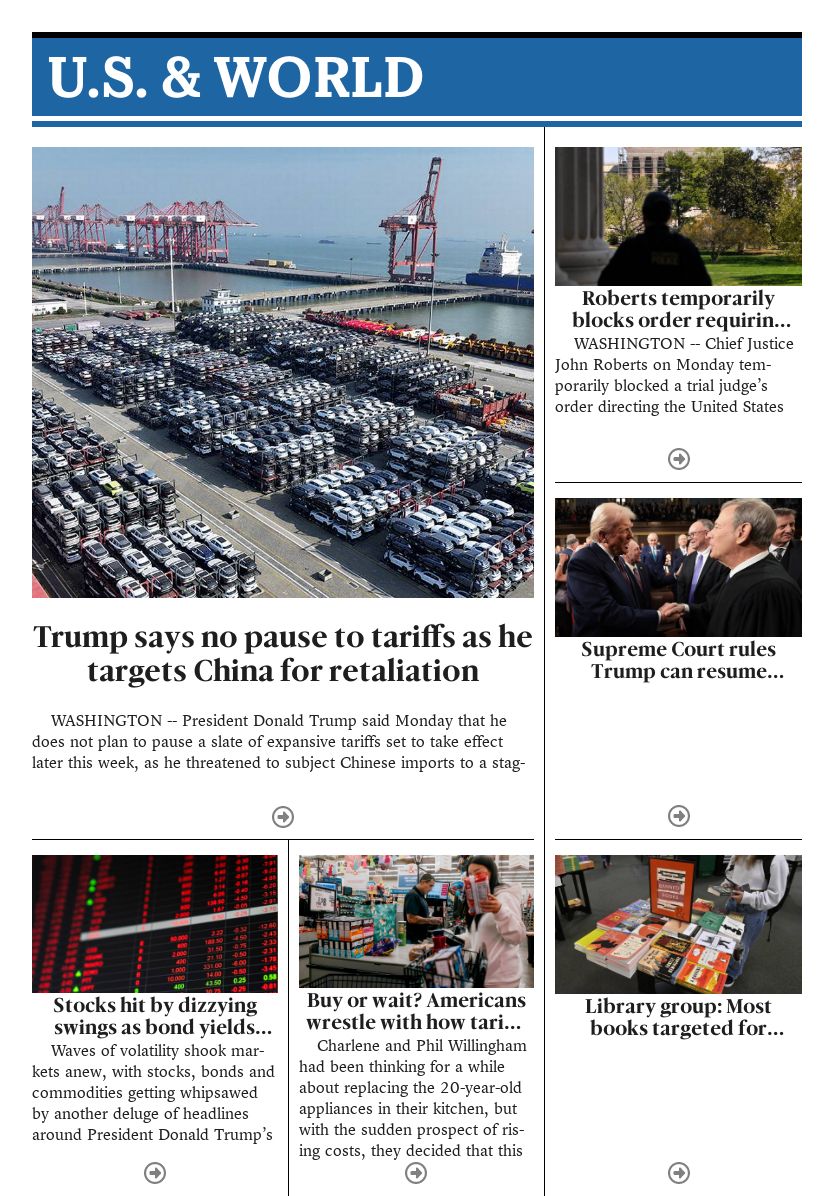Image resolution: width=834 pixels, height=1196 pixels.
Task: Tap the arrow under the Stocks story
Action: (155, 1173)
